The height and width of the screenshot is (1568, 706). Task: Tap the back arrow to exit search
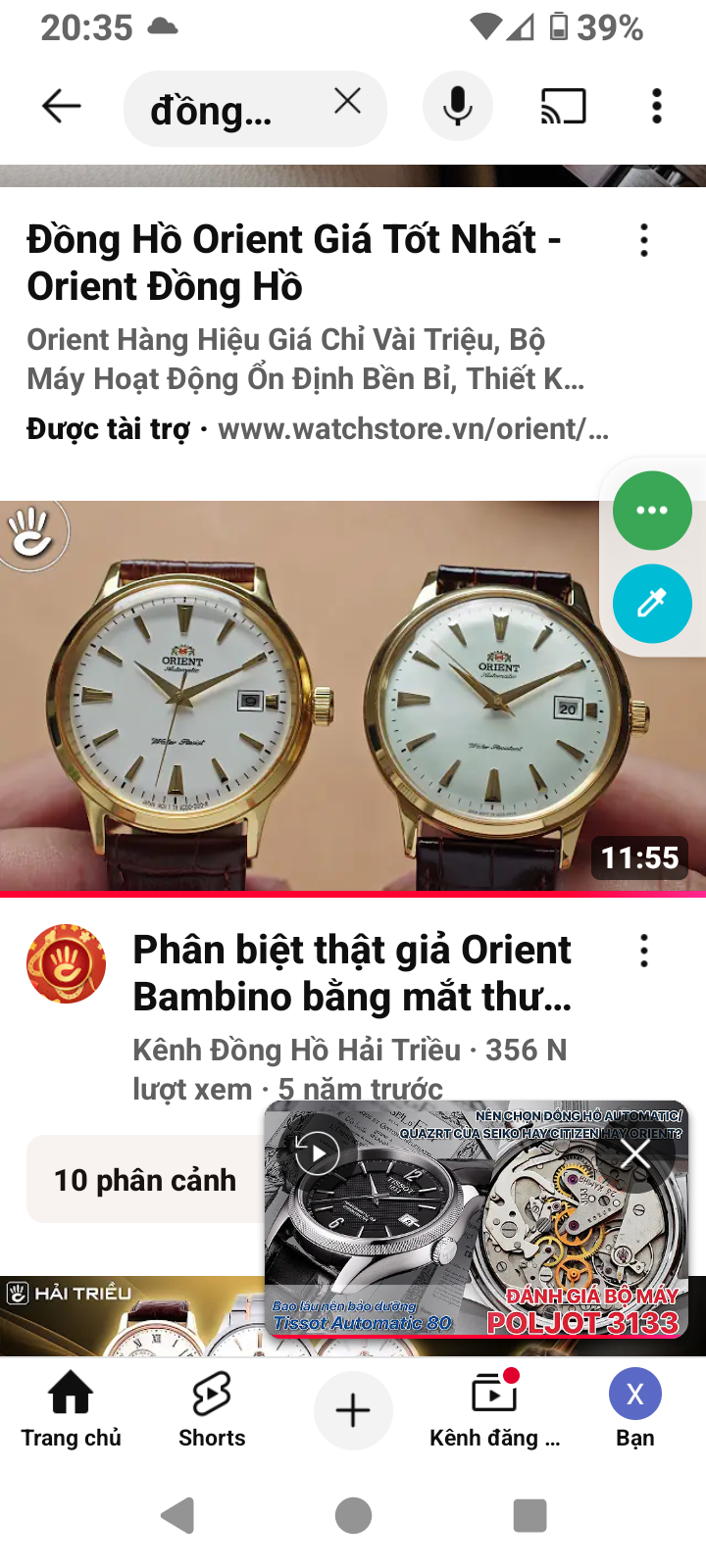click(x=61, y=106)
